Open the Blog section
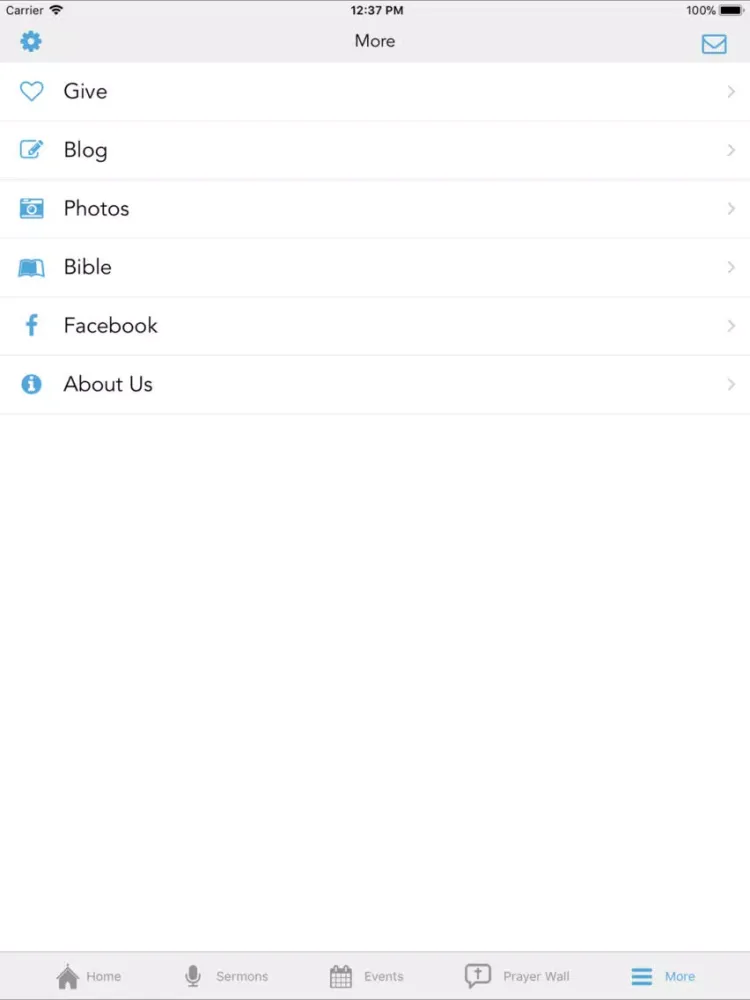 pos(375,149)
